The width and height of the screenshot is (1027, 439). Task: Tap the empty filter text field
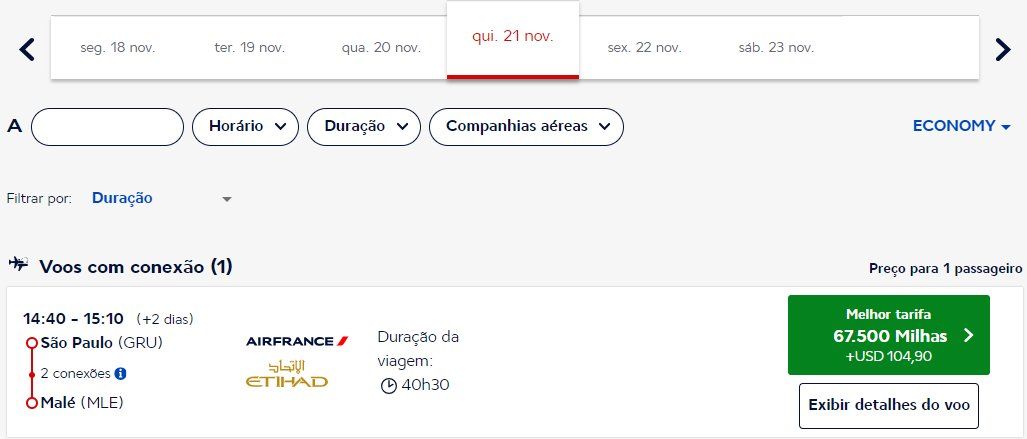click(x=107, y=127)
